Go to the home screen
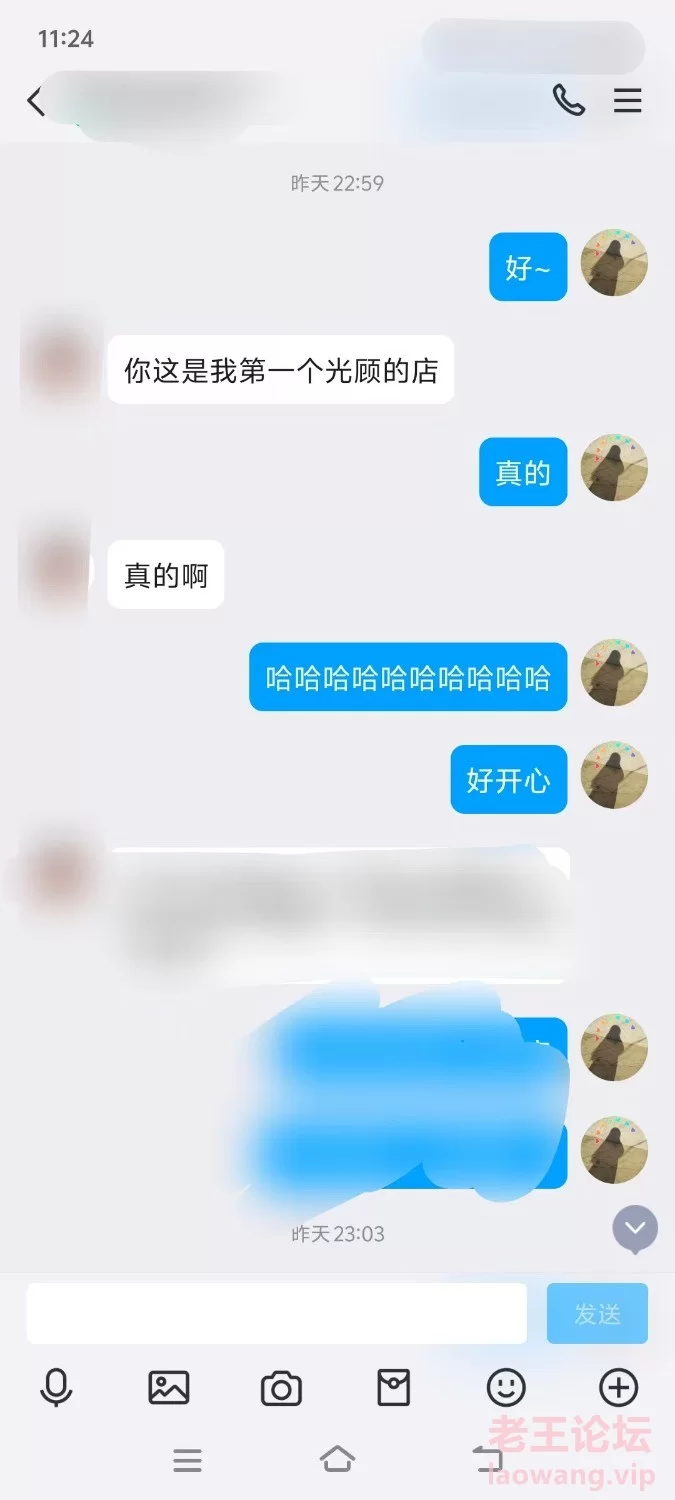The width and height of the screenshot is (675, 1500). [x=337, y=1459]
